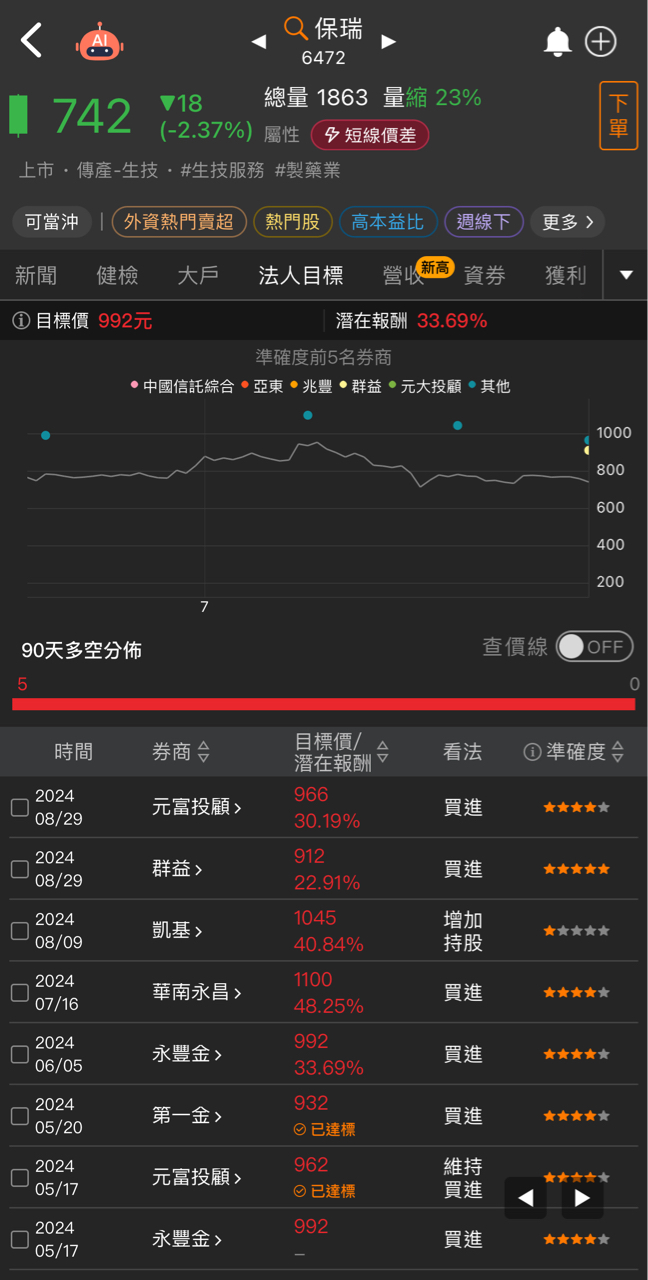Viewport: 648px width, 1280px height.
Task: Tap the 下單 order button
Action: [x=618, y=116]
